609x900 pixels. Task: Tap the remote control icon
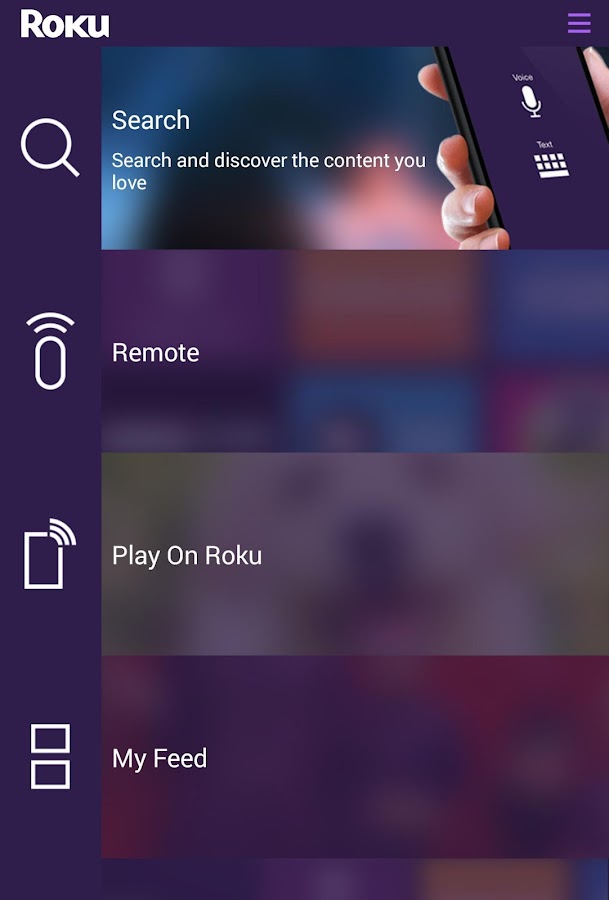pyautogui.click(x=50, y=351)
